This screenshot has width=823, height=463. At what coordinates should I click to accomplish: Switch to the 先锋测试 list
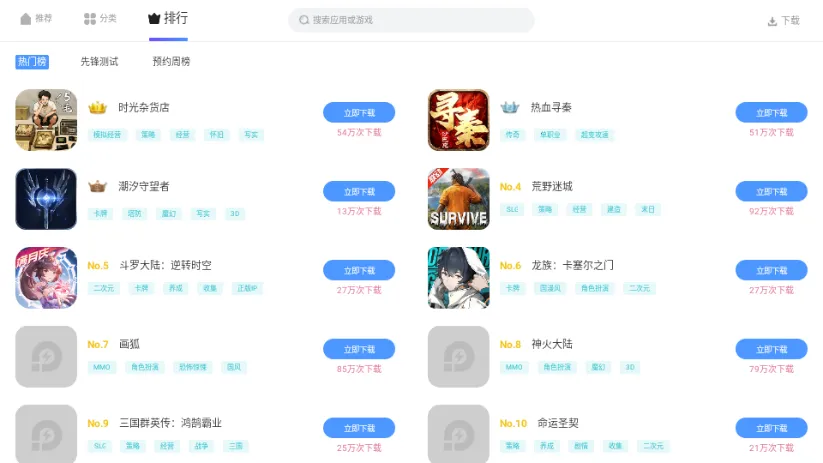coord(99,62)
